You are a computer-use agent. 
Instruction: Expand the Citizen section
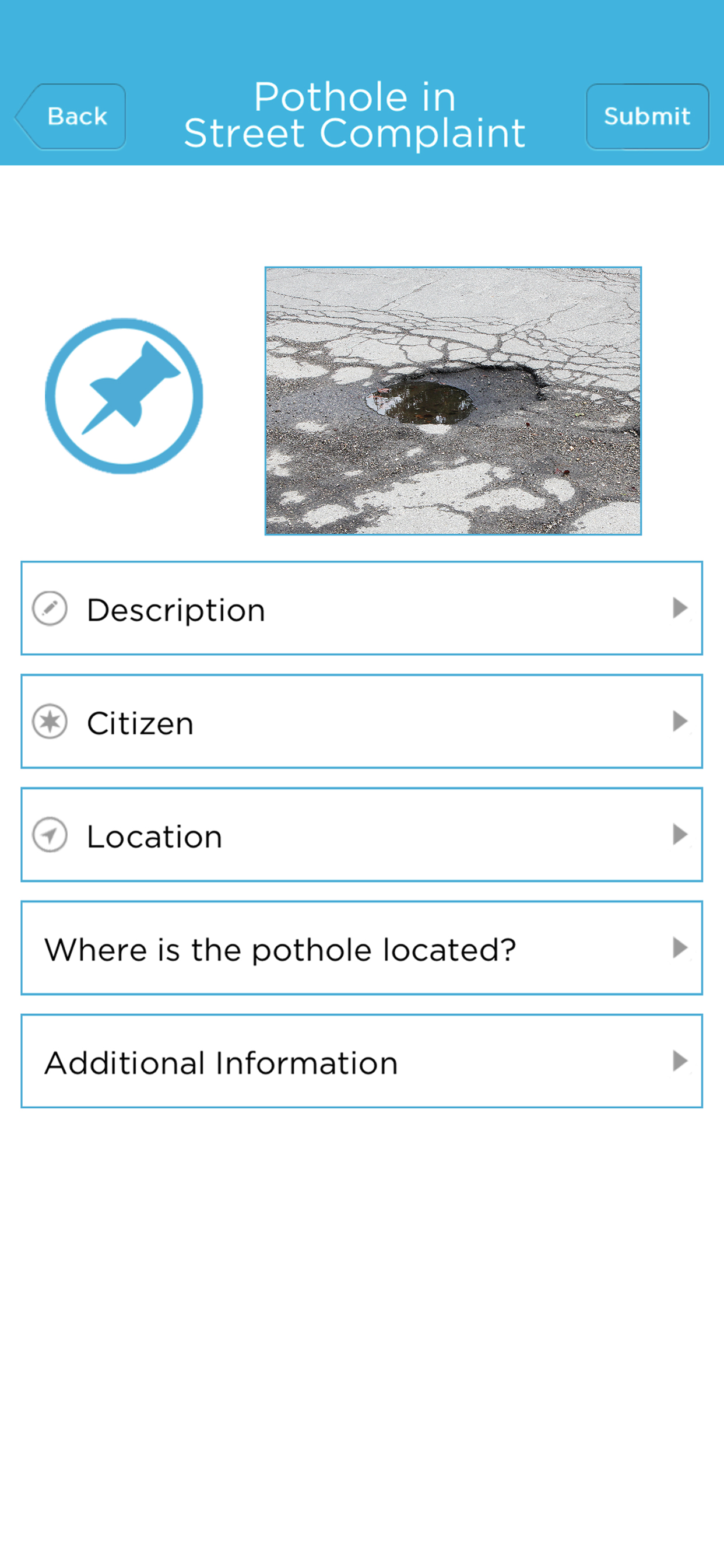tap(362, 722)
